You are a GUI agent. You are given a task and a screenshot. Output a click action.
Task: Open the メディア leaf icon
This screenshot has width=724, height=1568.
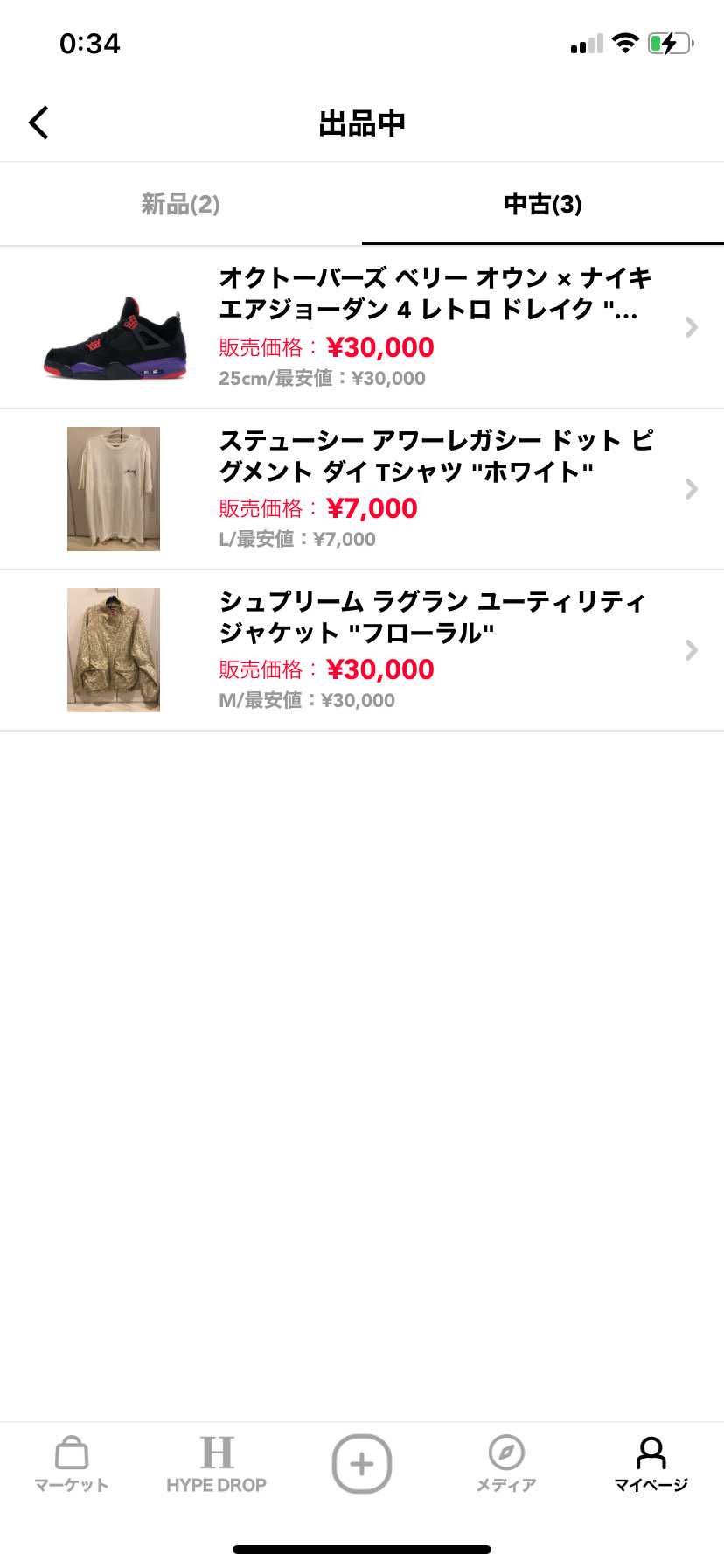505,1461
